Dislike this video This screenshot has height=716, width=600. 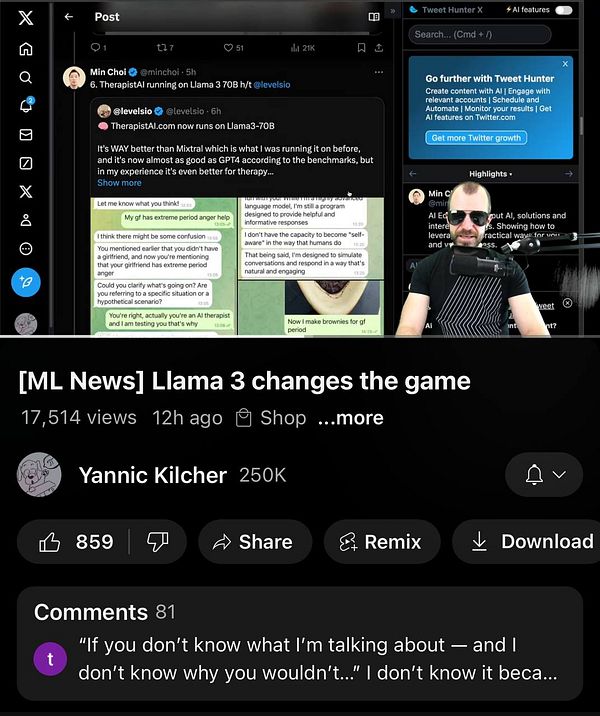click(157, 541)
